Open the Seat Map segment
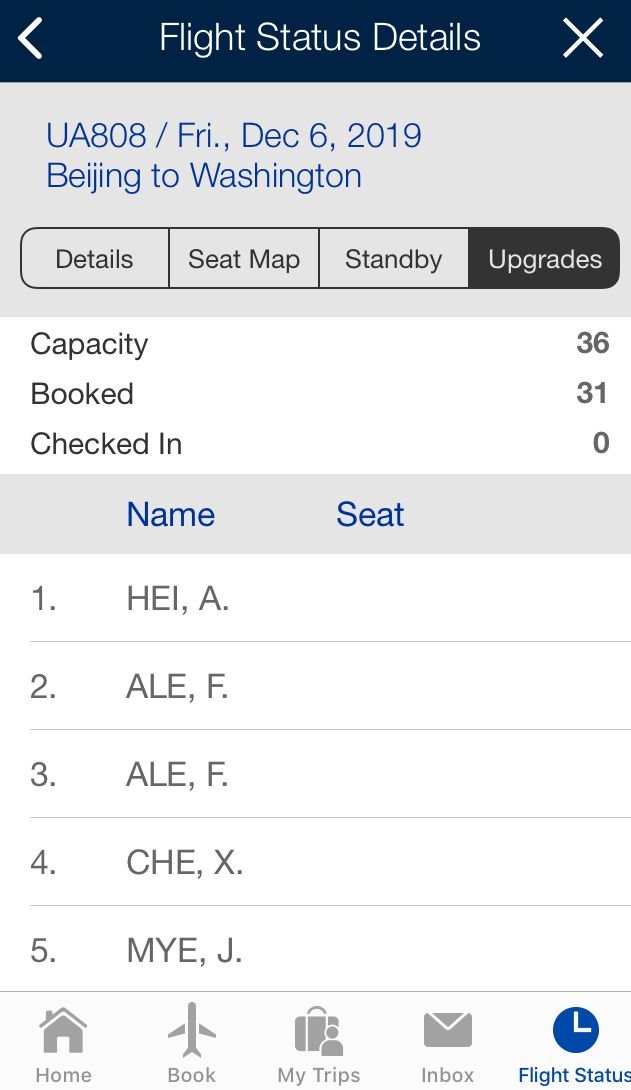Image resolution: width=631 pixels, height=1090 pixels. click(244, 258)
